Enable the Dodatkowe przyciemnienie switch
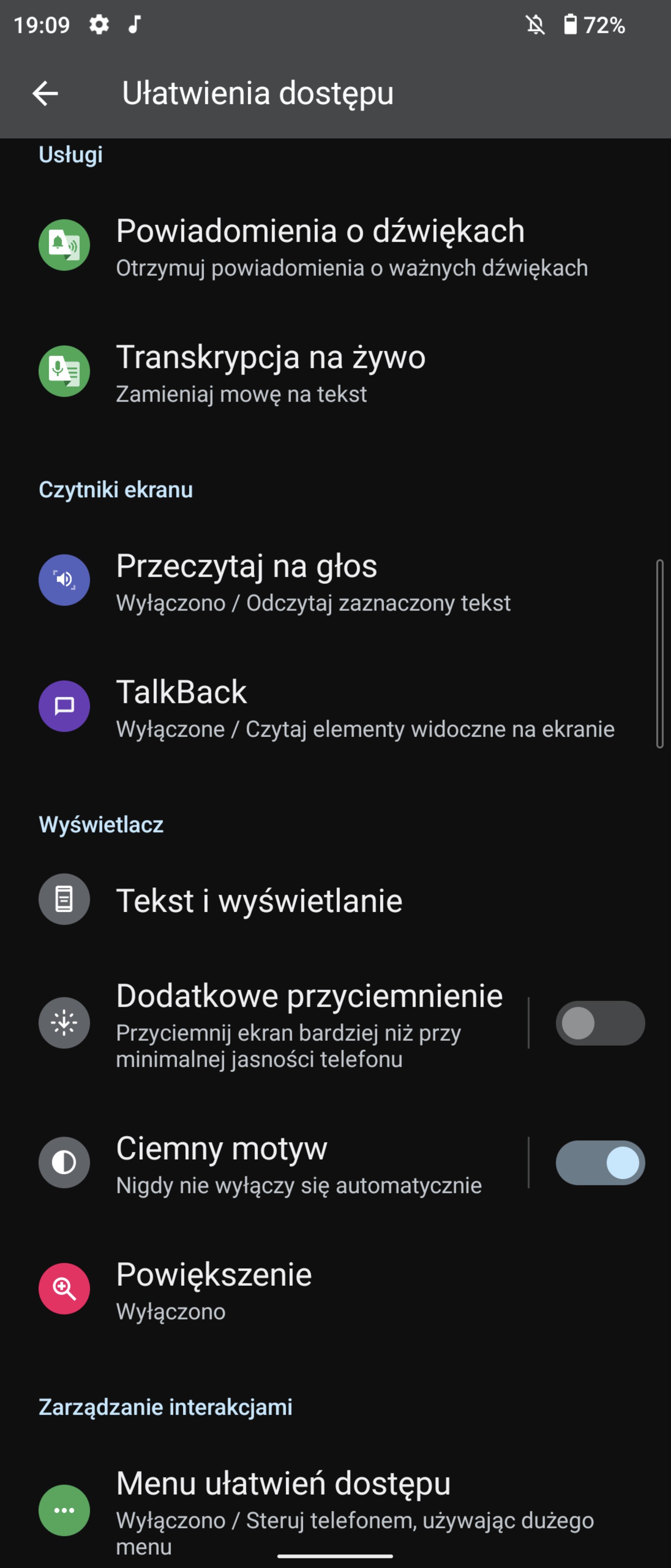 click(x=599, y=1023)
